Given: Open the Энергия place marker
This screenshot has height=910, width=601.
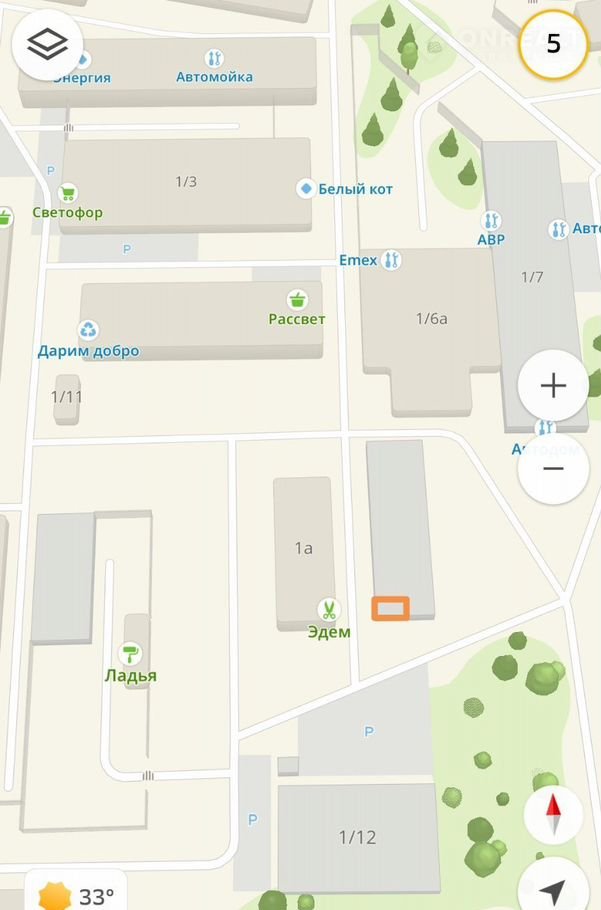Looking at the screenshot, I should 83,61.
